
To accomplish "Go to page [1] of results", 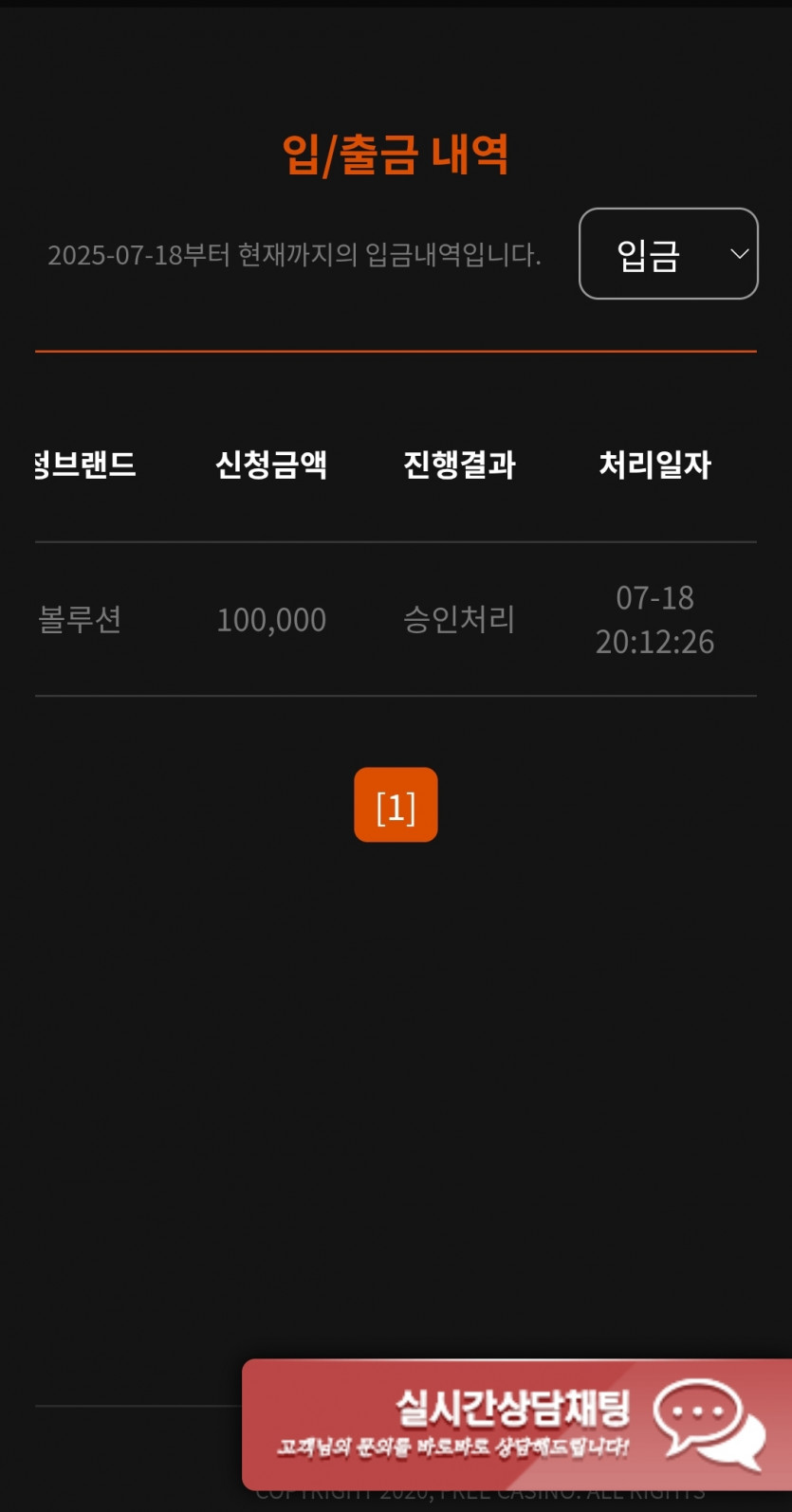I will point(396,805).
